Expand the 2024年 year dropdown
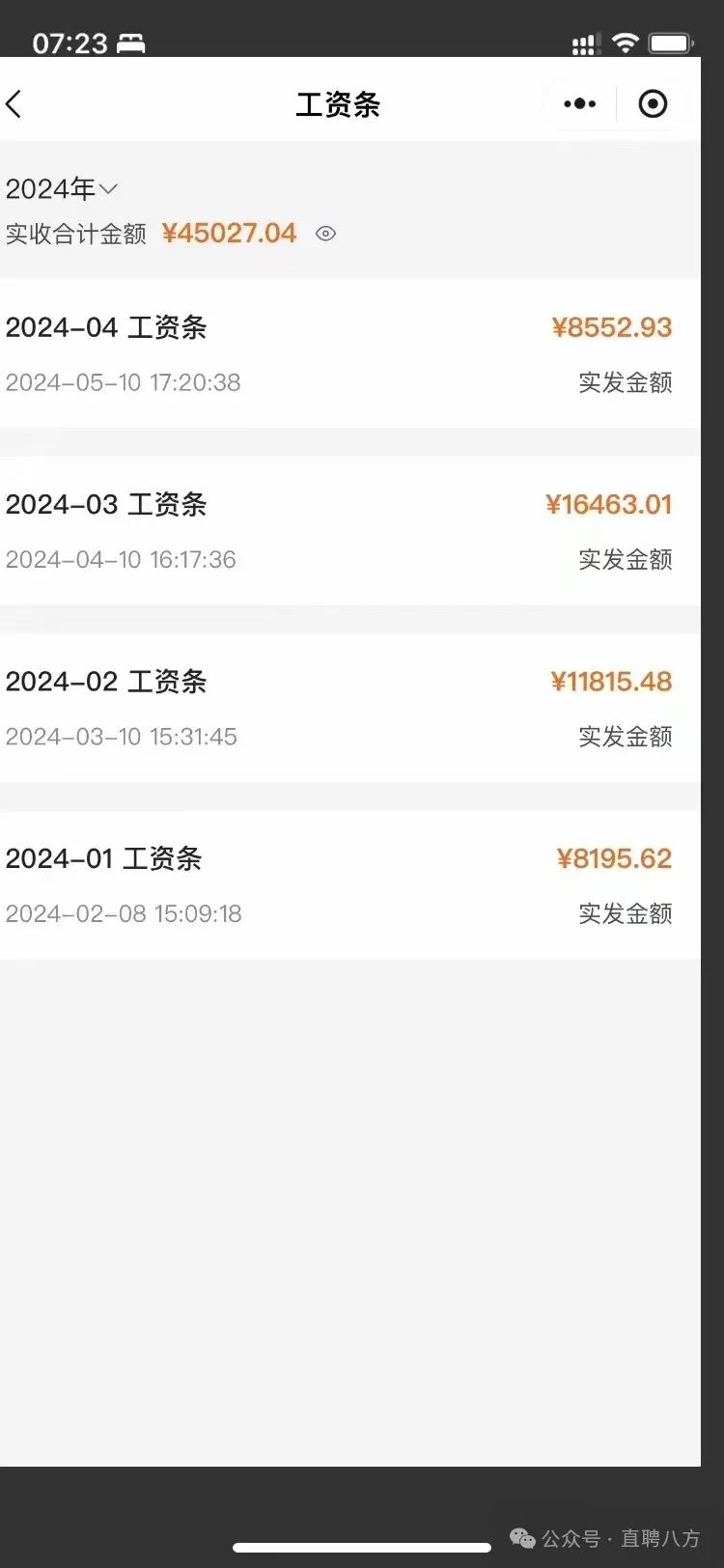 pos(61,188)
